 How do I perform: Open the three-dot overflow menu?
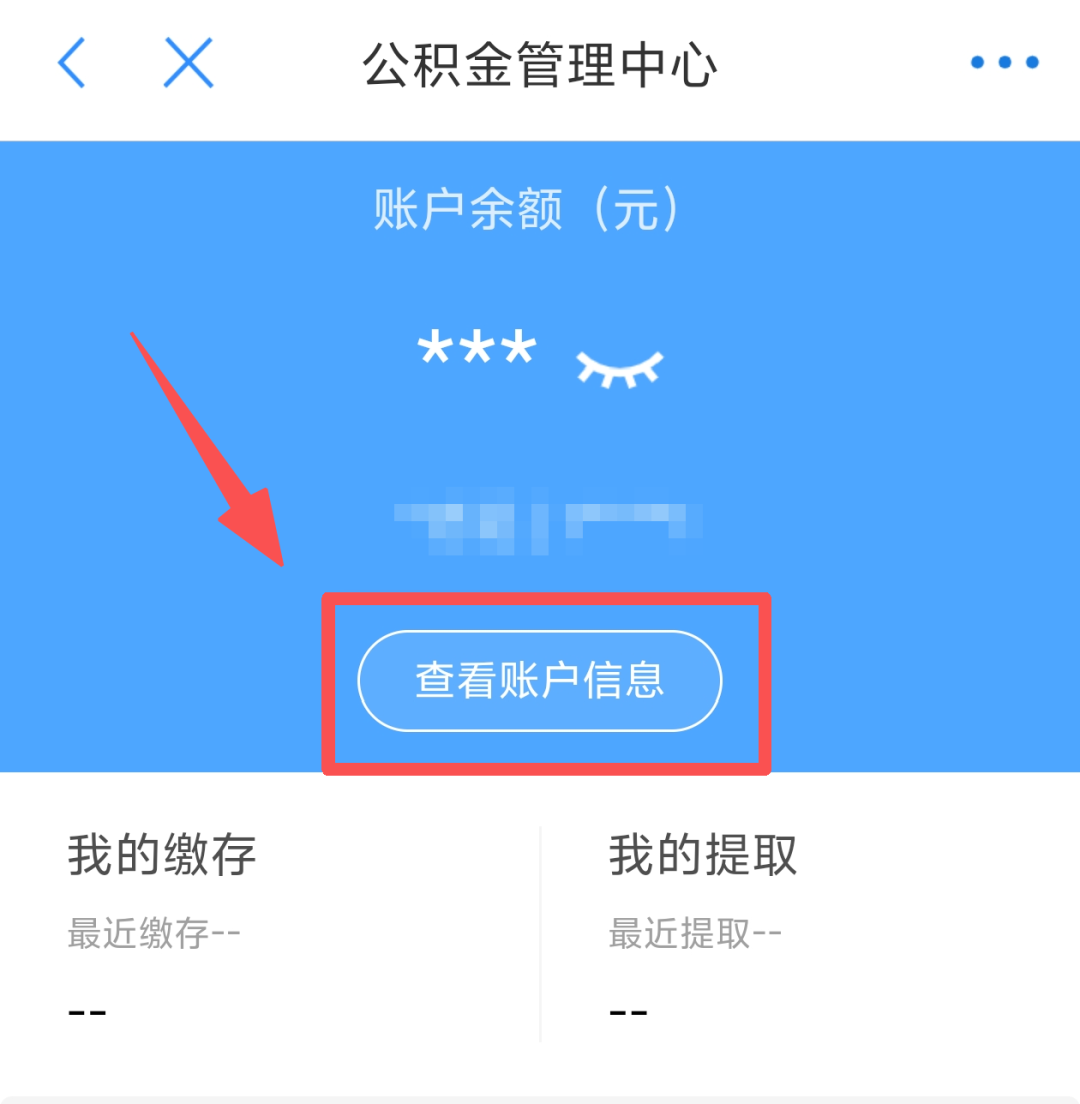(x=1004, y=63)
